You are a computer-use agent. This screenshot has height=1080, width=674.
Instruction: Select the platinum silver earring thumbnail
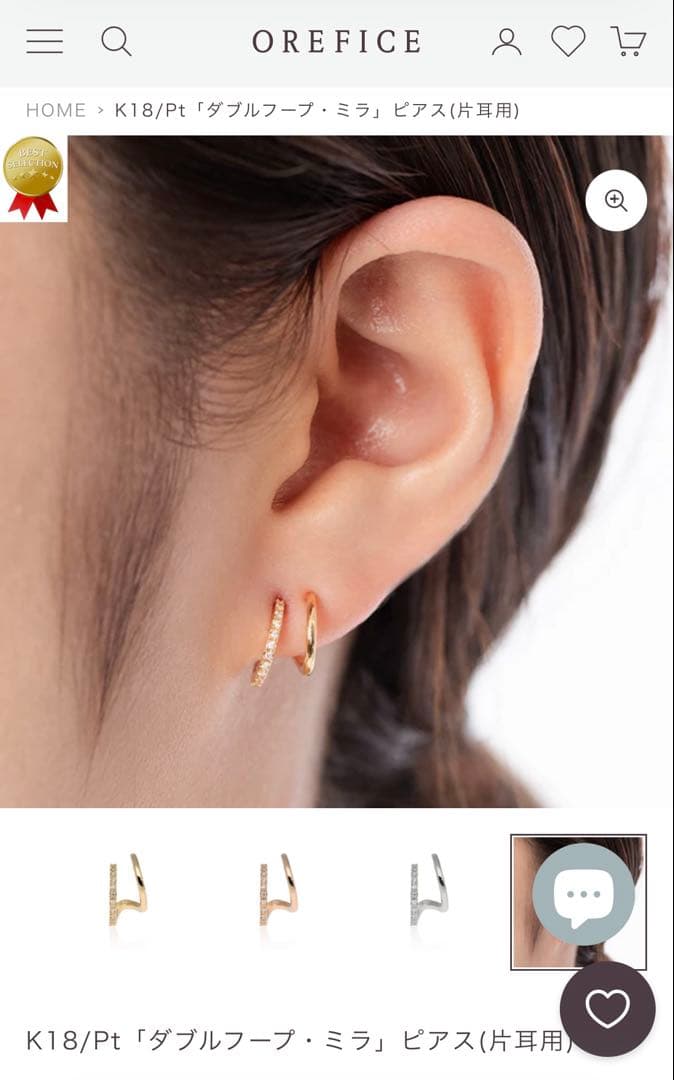428,889
